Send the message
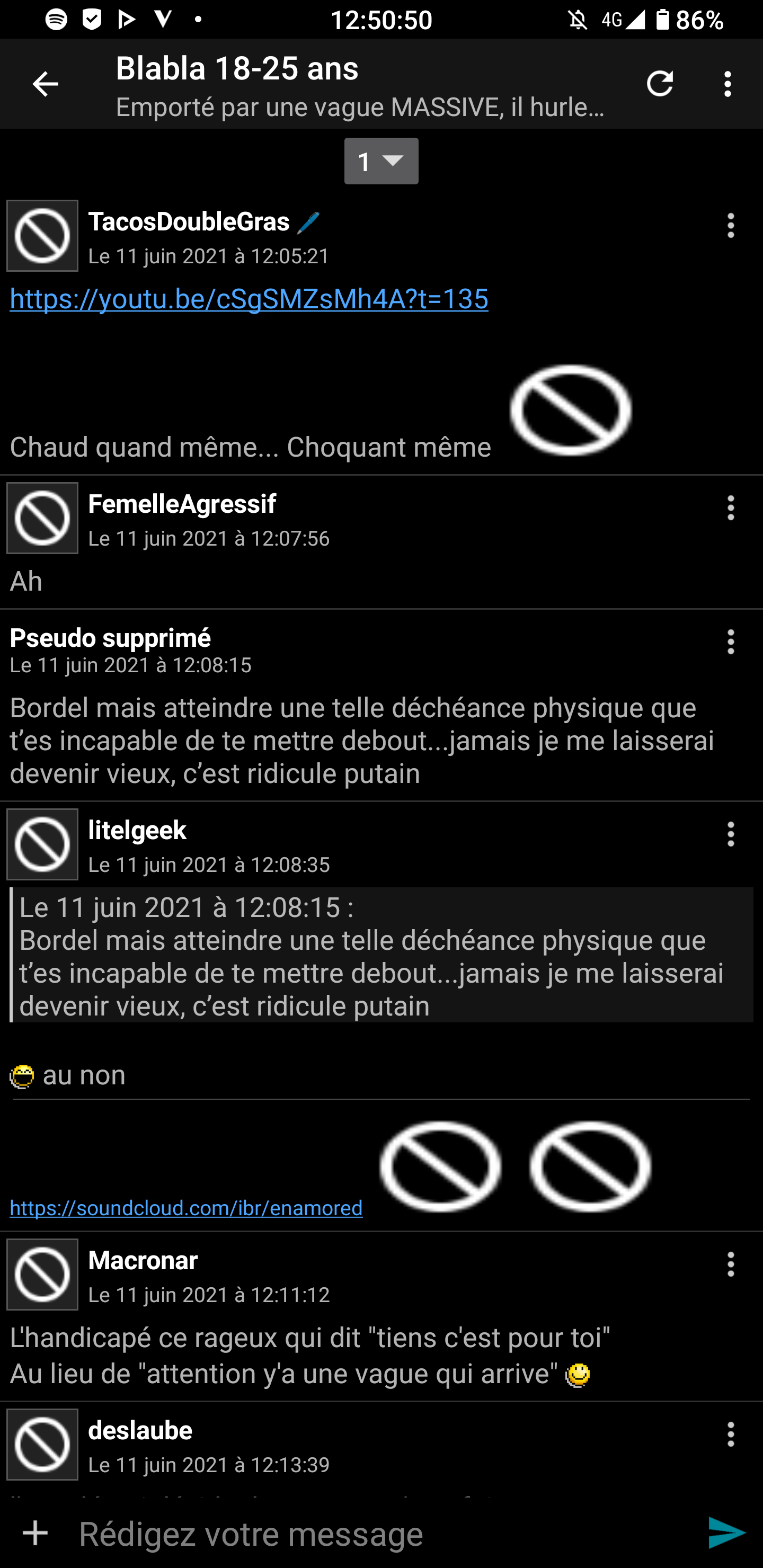The image size is (763, 1568). pyautogui.click(x=726, y=1533)
